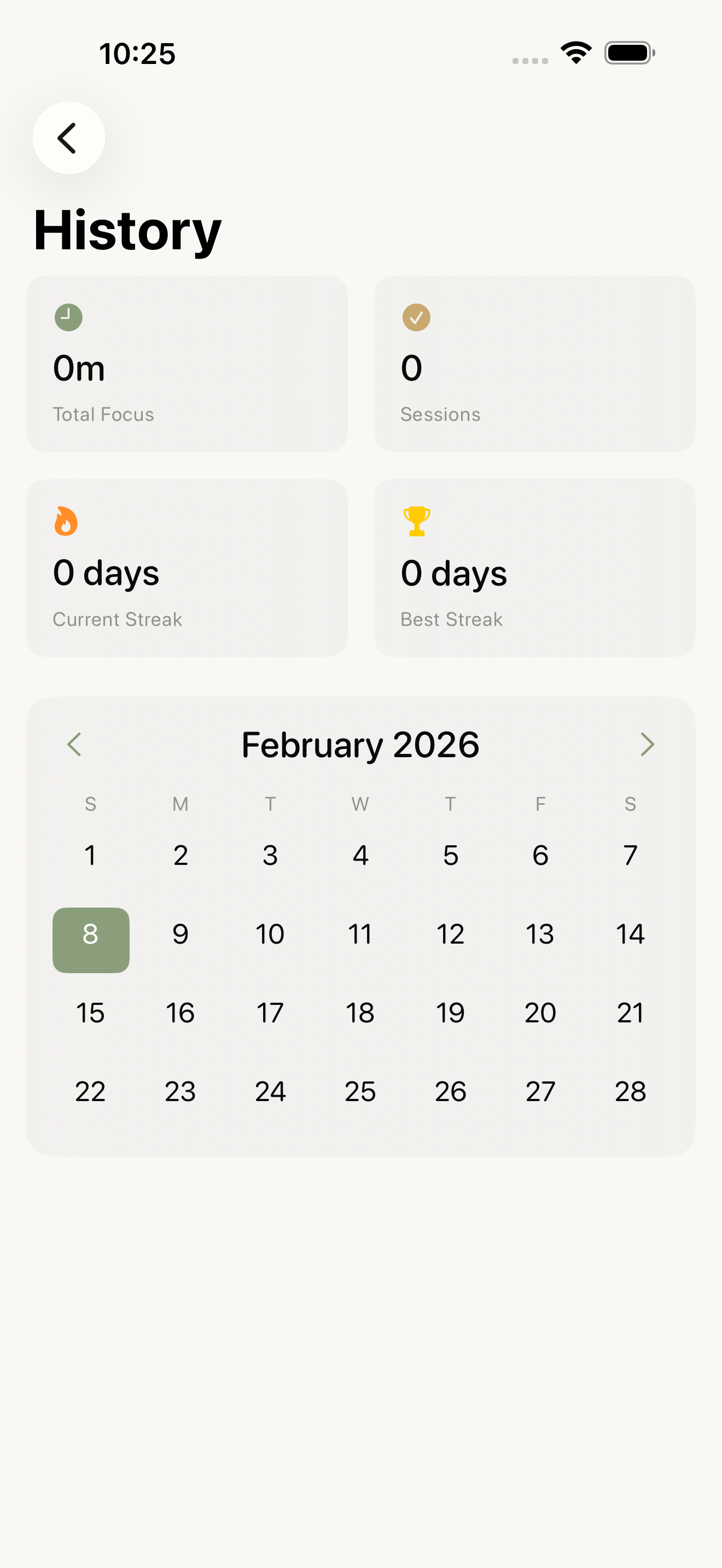
Task: Click the highlighted green day cell
Action: [x=90, y=939]
